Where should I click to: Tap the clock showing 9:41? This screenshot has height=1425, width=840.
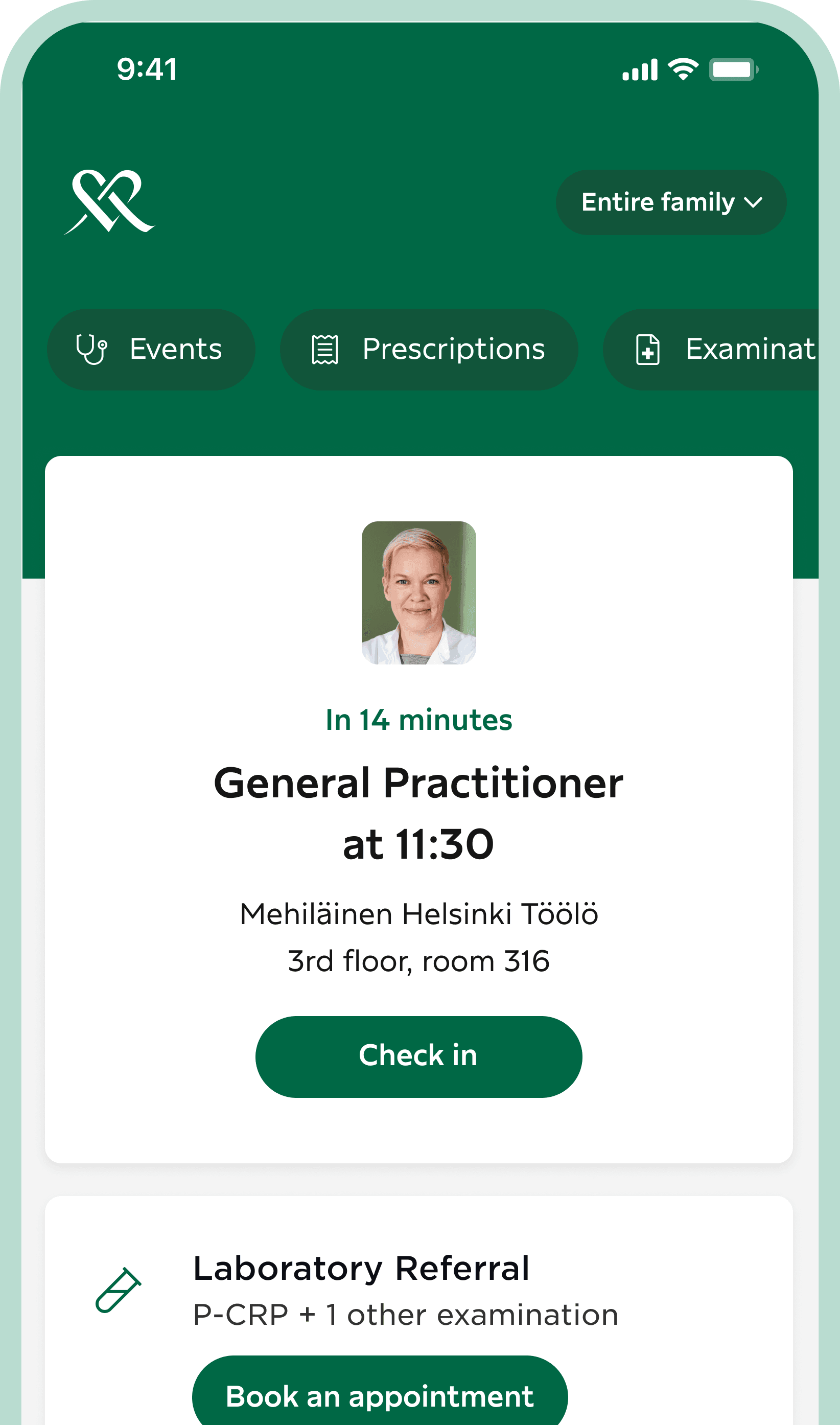point(147,68)
